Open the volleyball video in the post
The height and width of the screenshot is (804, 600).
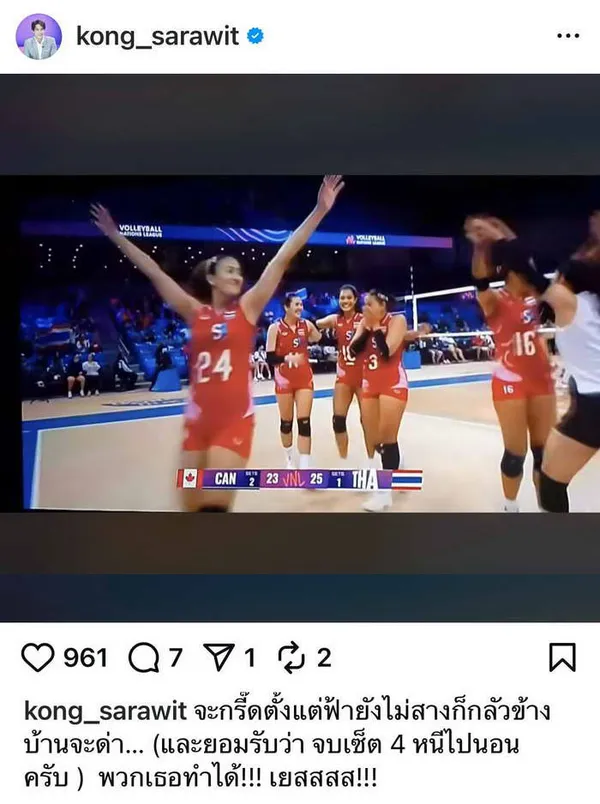[x=300, y=345]
